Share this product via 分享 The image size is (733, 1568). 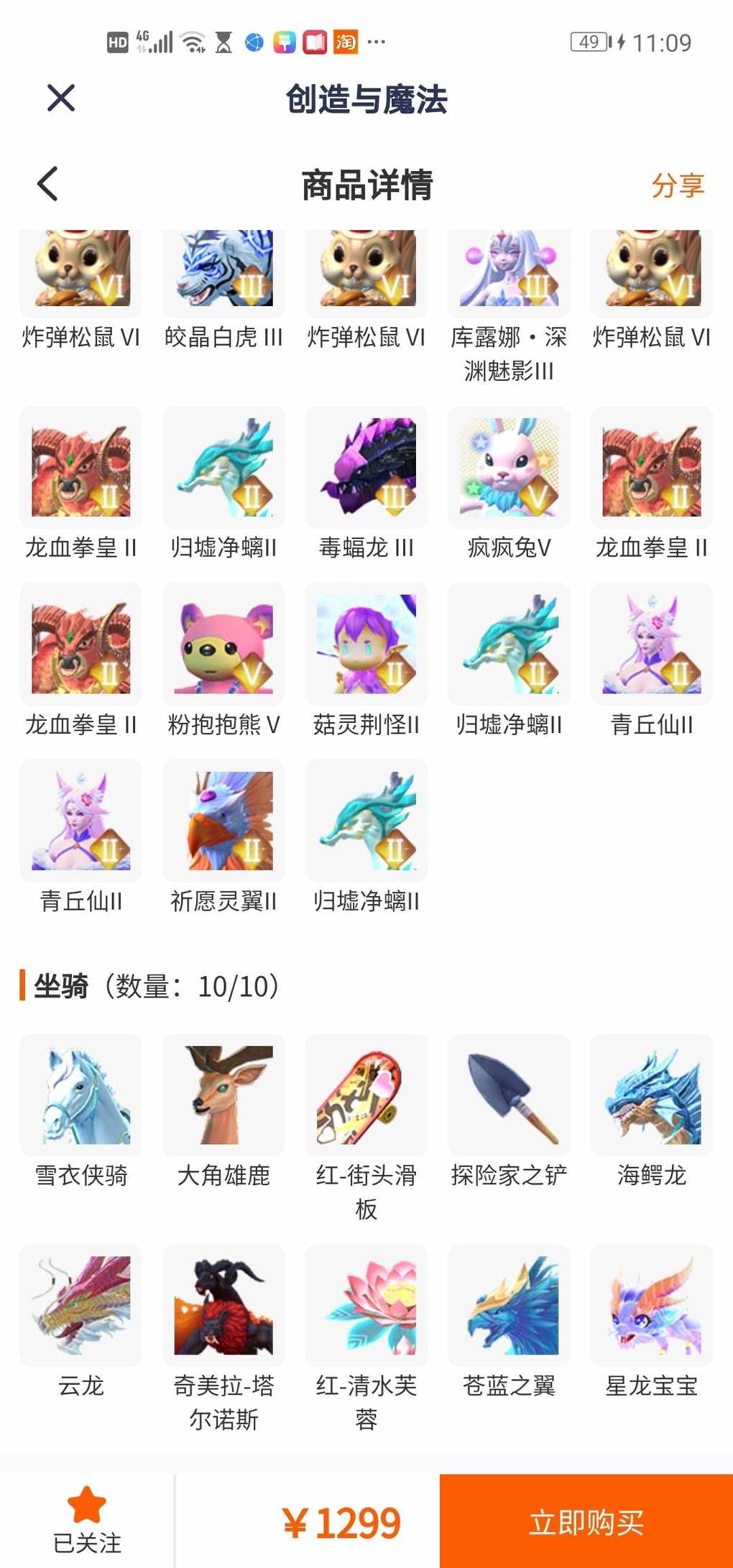(677, 185)
